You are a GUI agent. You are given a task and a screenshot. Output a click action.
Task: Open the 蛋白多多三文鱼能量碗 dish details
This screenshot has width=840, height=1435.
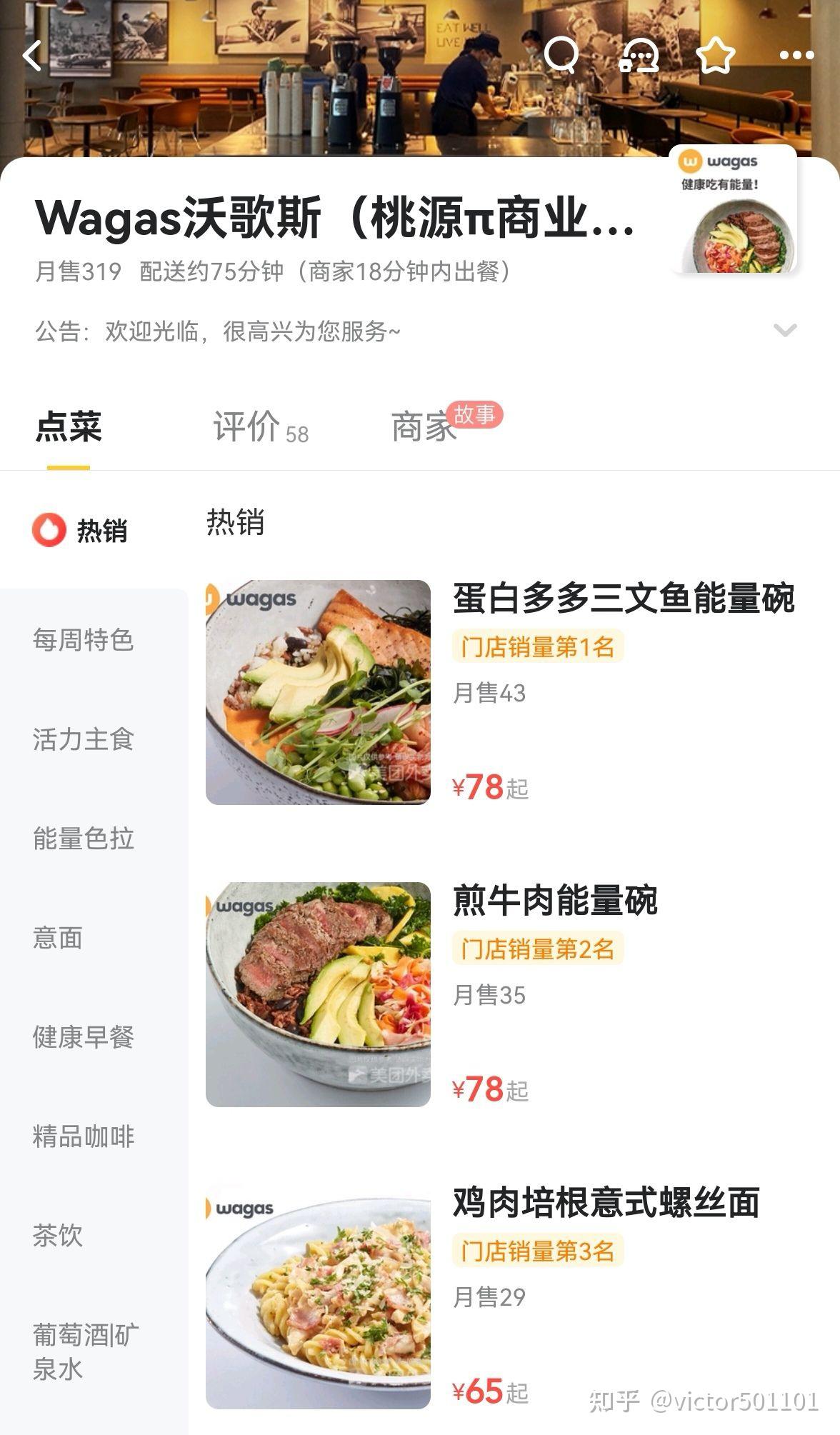pyautogui.click(x=625, y=601)
